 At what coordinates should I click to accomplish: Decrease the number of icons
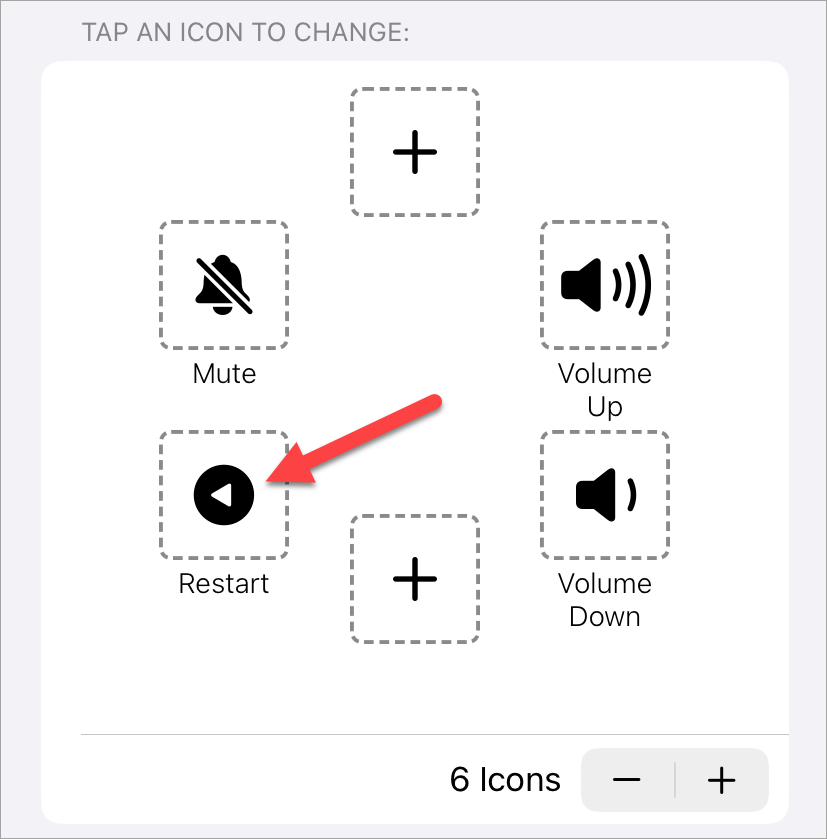[x=627, y=780]
